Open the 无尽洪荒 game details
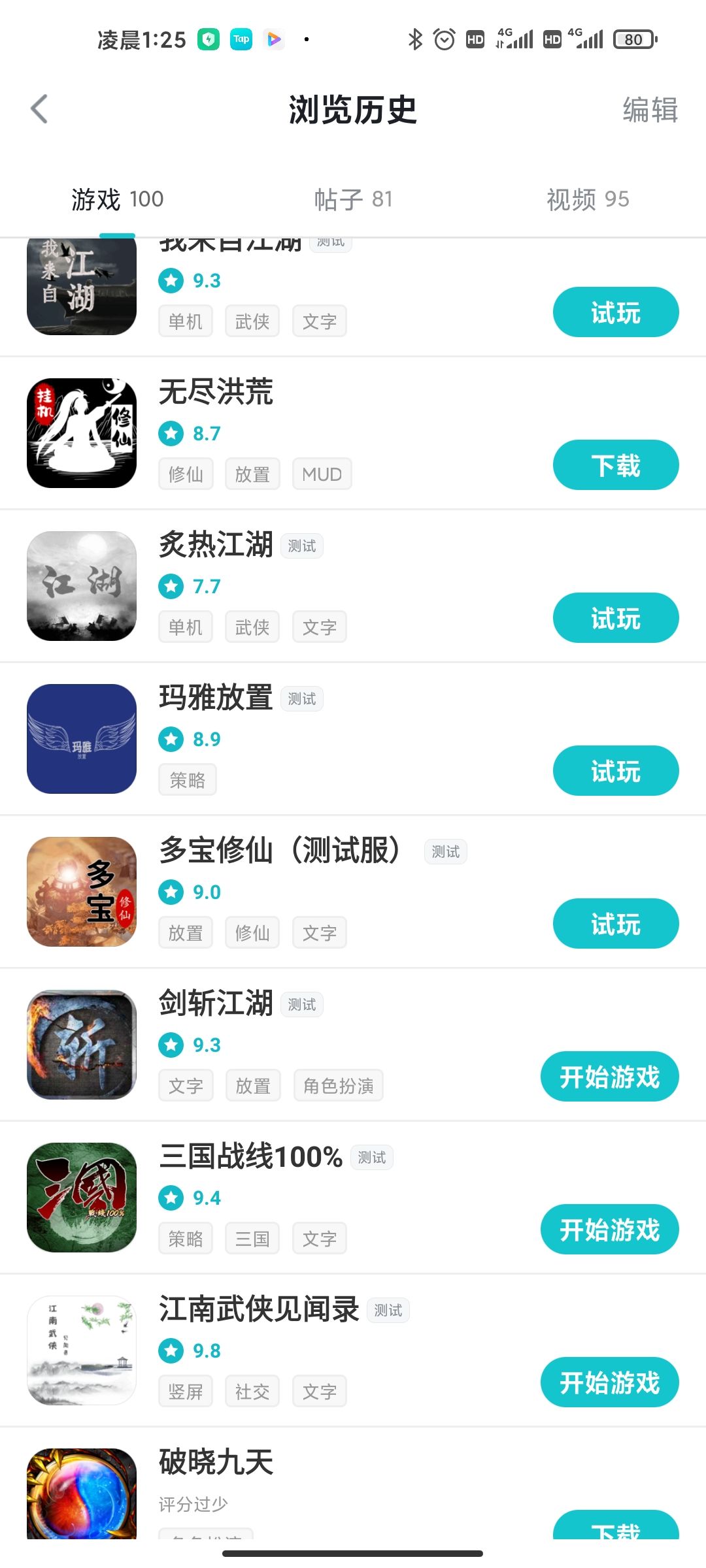706x1568 pixels. 216,393
